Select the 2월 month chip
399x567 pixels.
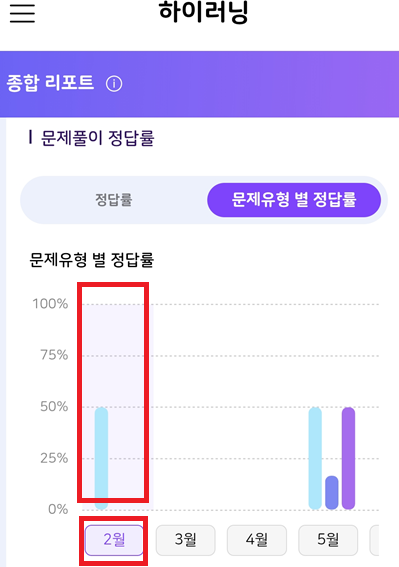pos(114,540)
